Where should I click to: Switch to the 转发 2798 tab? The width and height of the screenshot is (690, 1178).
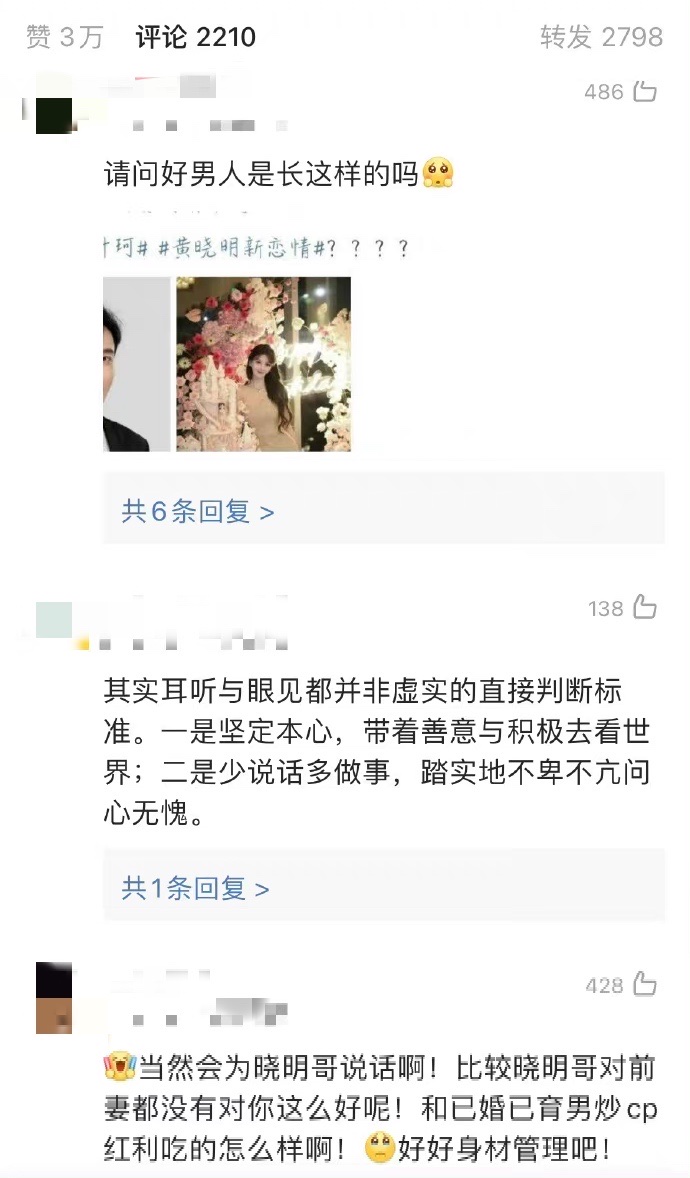(x=601, y=38)
